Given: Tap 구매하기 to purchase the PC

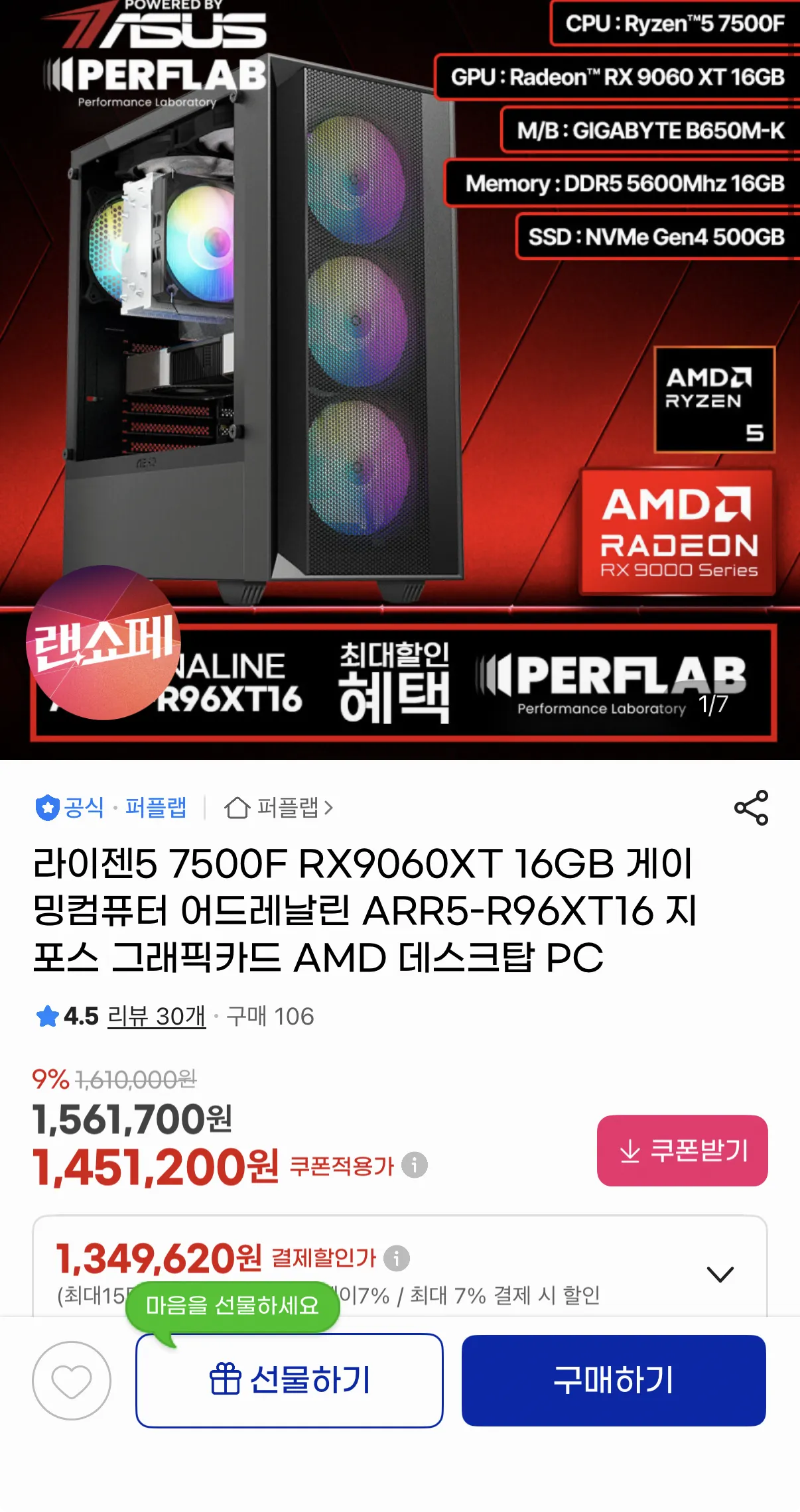Looking at the screenshot, I should coord(614,1381).
